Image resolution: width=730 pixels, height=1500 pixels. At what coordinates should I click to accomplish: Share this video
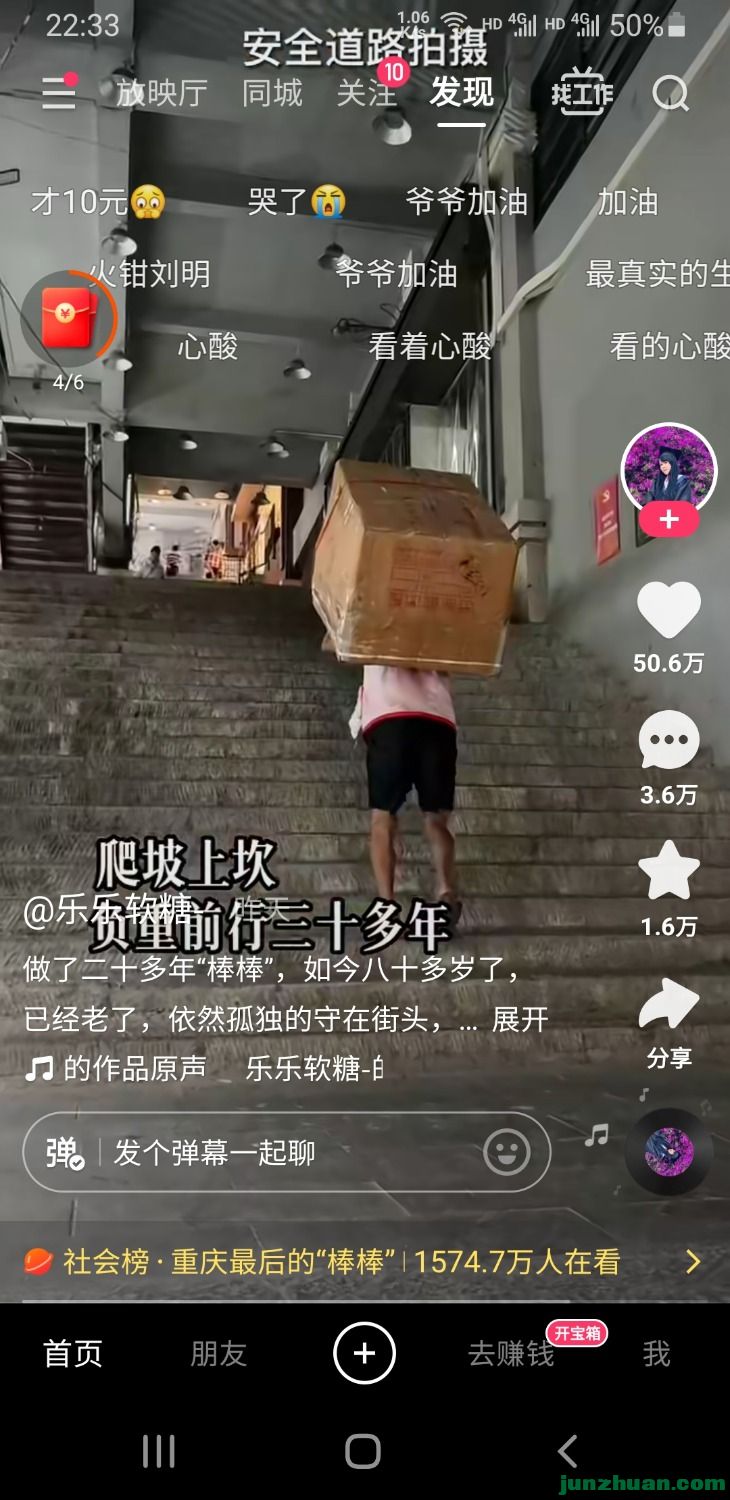point(669,1005)
